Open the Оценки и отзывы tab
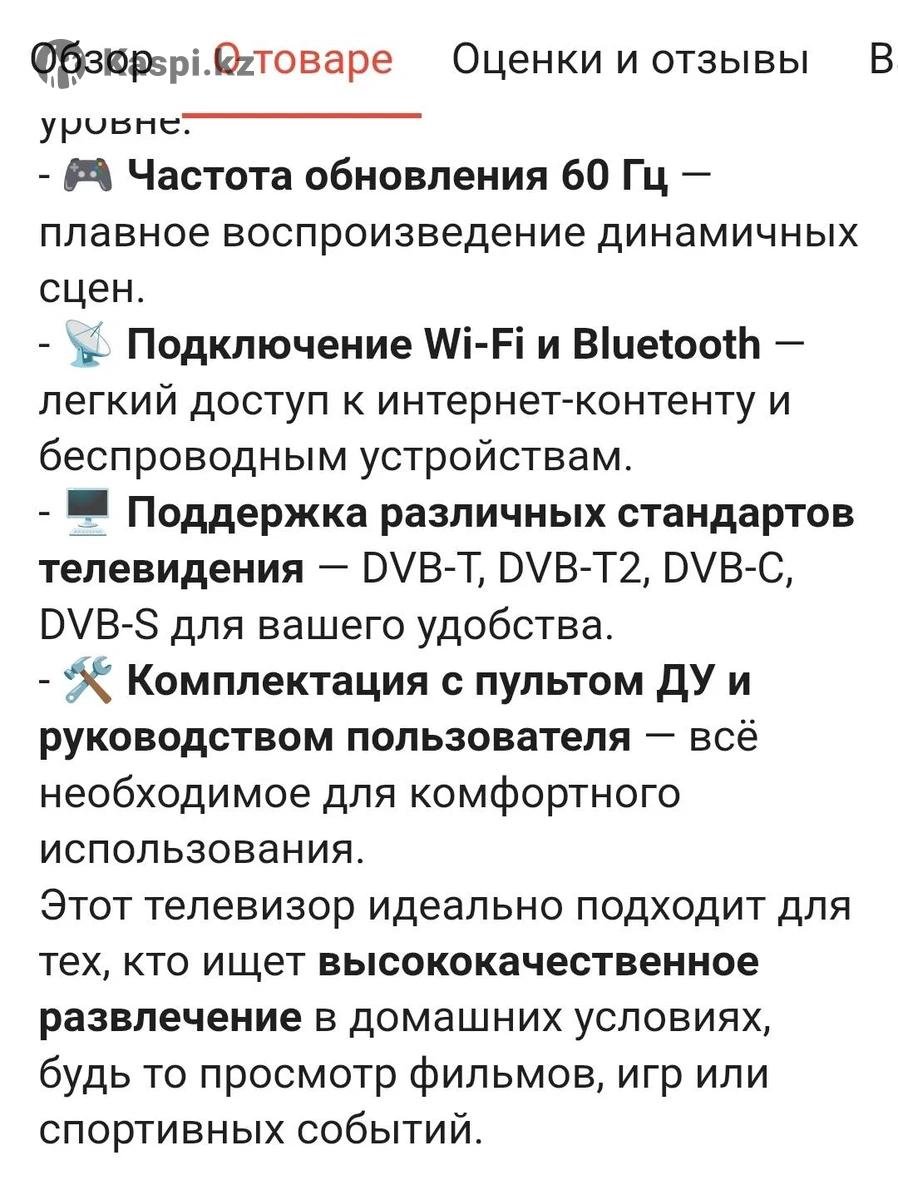The image size is (898, 1200). click(x=630, y=61)
